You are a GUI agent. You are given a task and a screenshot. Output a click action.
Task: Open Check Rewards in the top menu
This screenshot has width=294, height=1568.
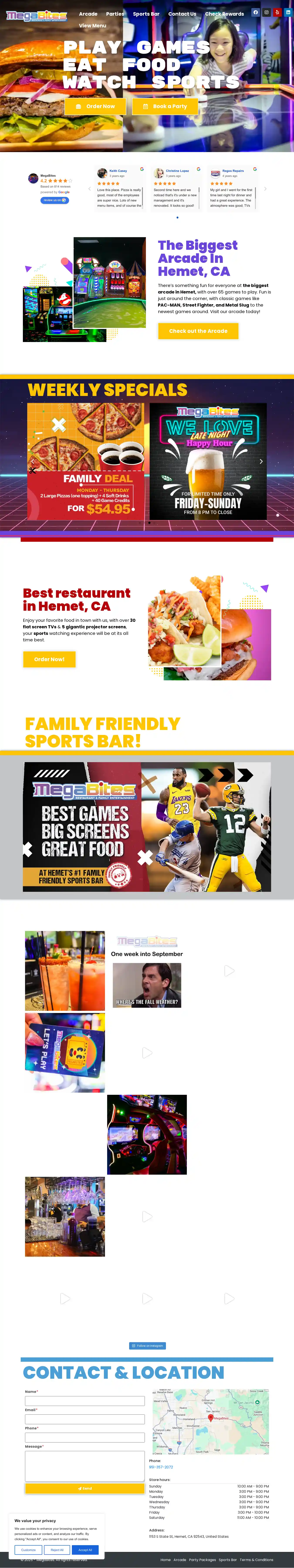point(224,14)
